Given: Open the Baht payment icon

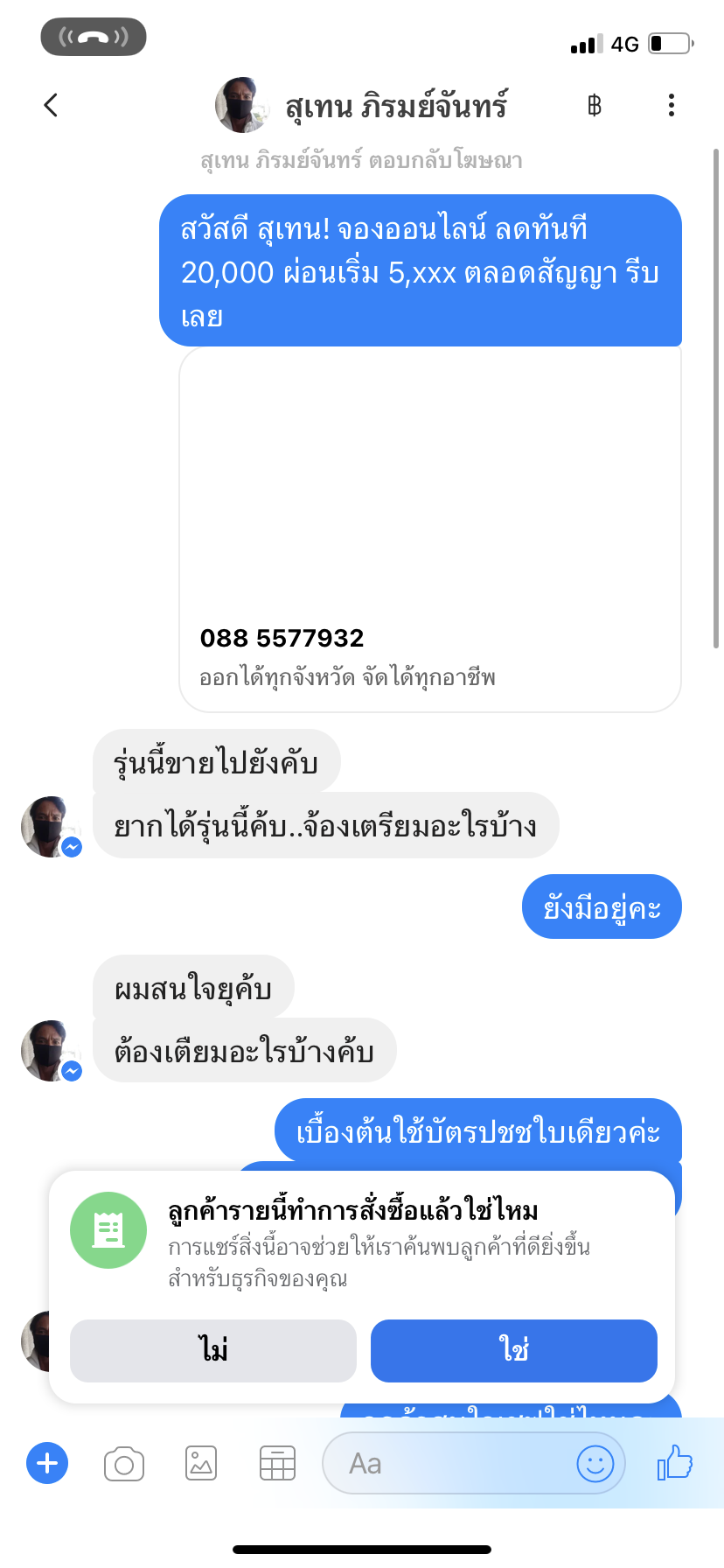Looking at the screenshot, I should tap(595, 106).
